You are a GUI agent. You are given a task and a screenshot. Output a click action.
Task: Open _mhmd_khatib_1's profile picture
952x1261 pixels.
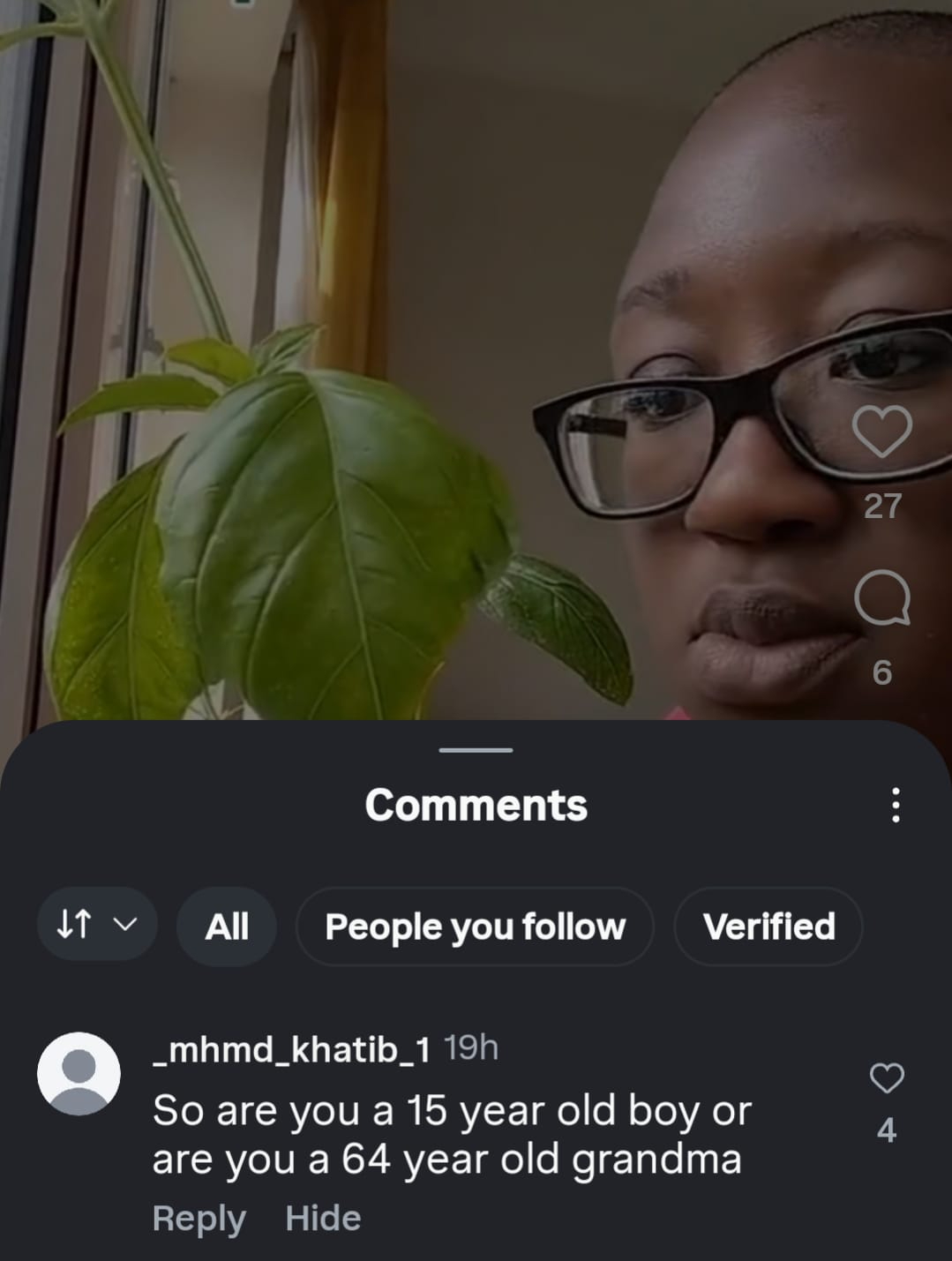pyautogui.click(x=79, y=1073)
